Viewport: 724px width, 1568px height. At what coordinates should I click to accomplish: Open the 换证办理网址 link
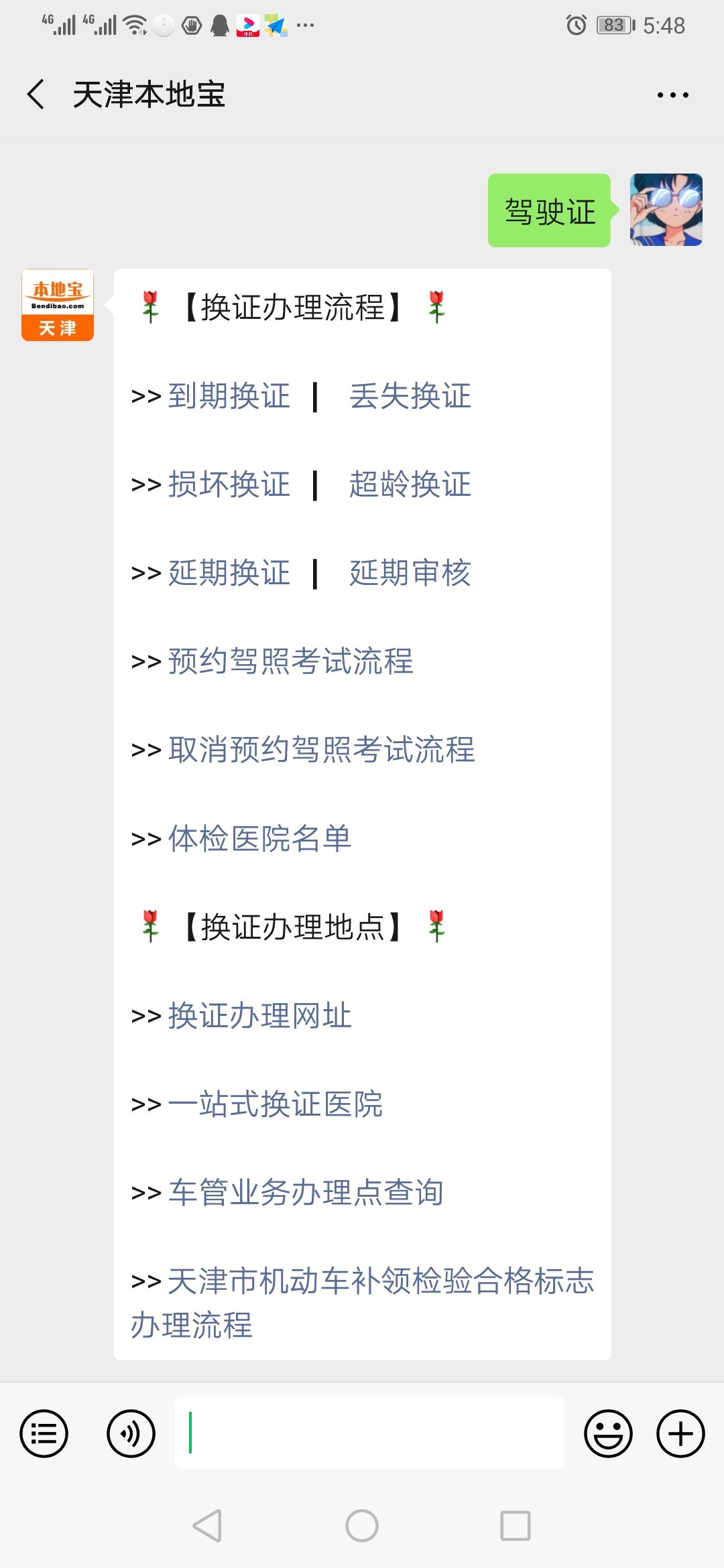[x=259, y=1015]
